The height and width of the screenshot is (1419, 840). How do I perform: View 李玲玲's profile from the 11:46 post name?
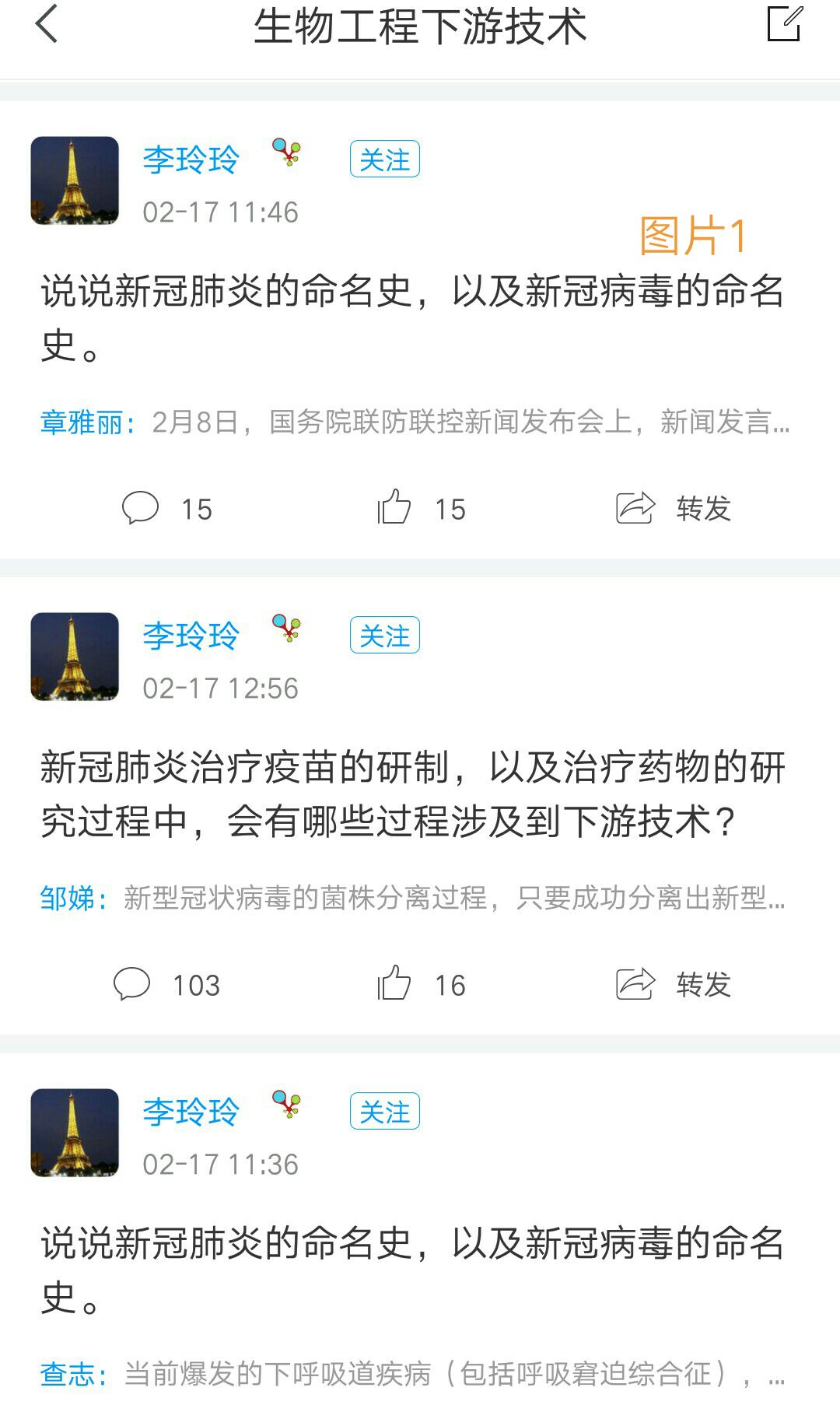click(x=191, y=160)
